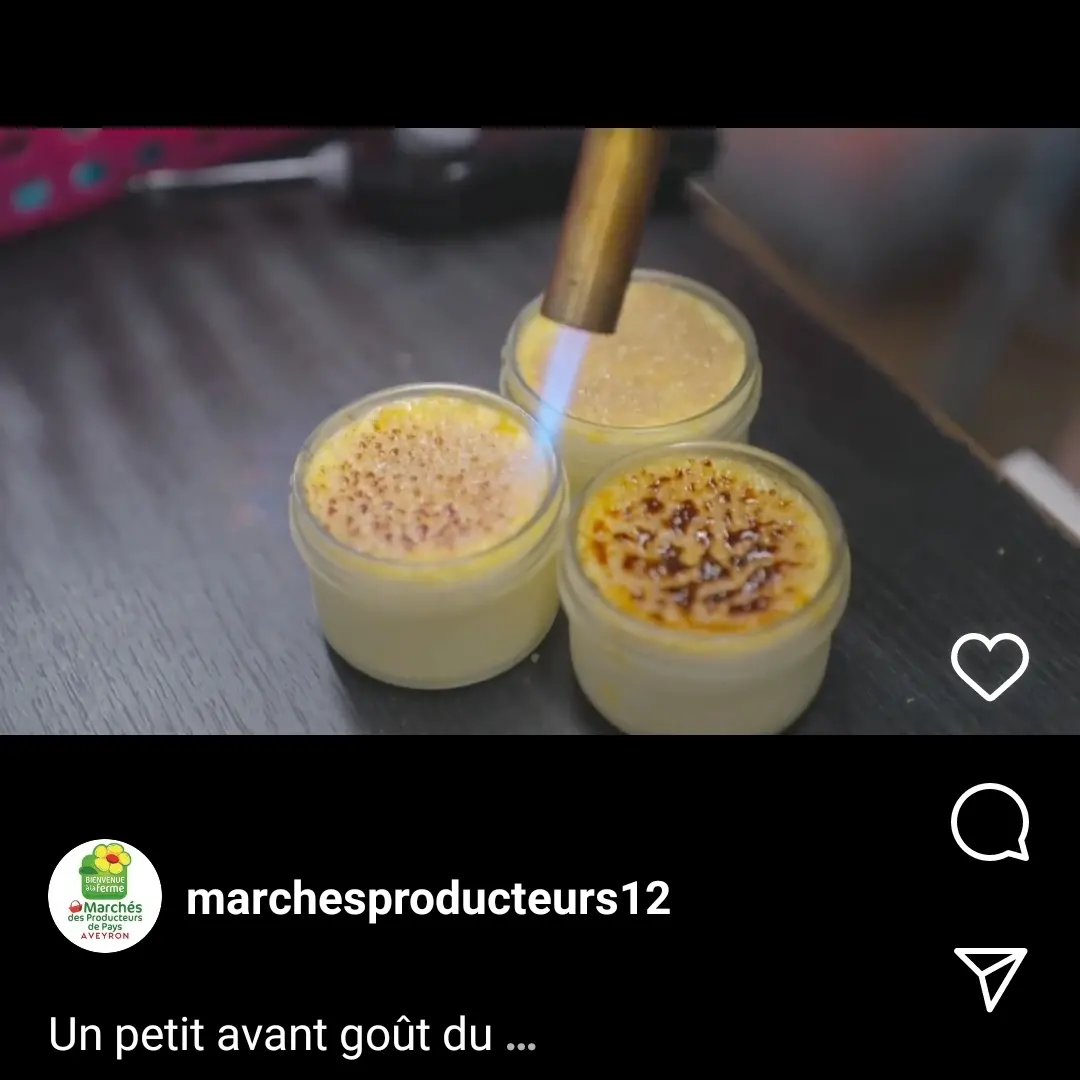This screenshot has width=1080, height=1080.
Task: Open comments on this reel
Action: pyautogui.click(x=989, y=822)
